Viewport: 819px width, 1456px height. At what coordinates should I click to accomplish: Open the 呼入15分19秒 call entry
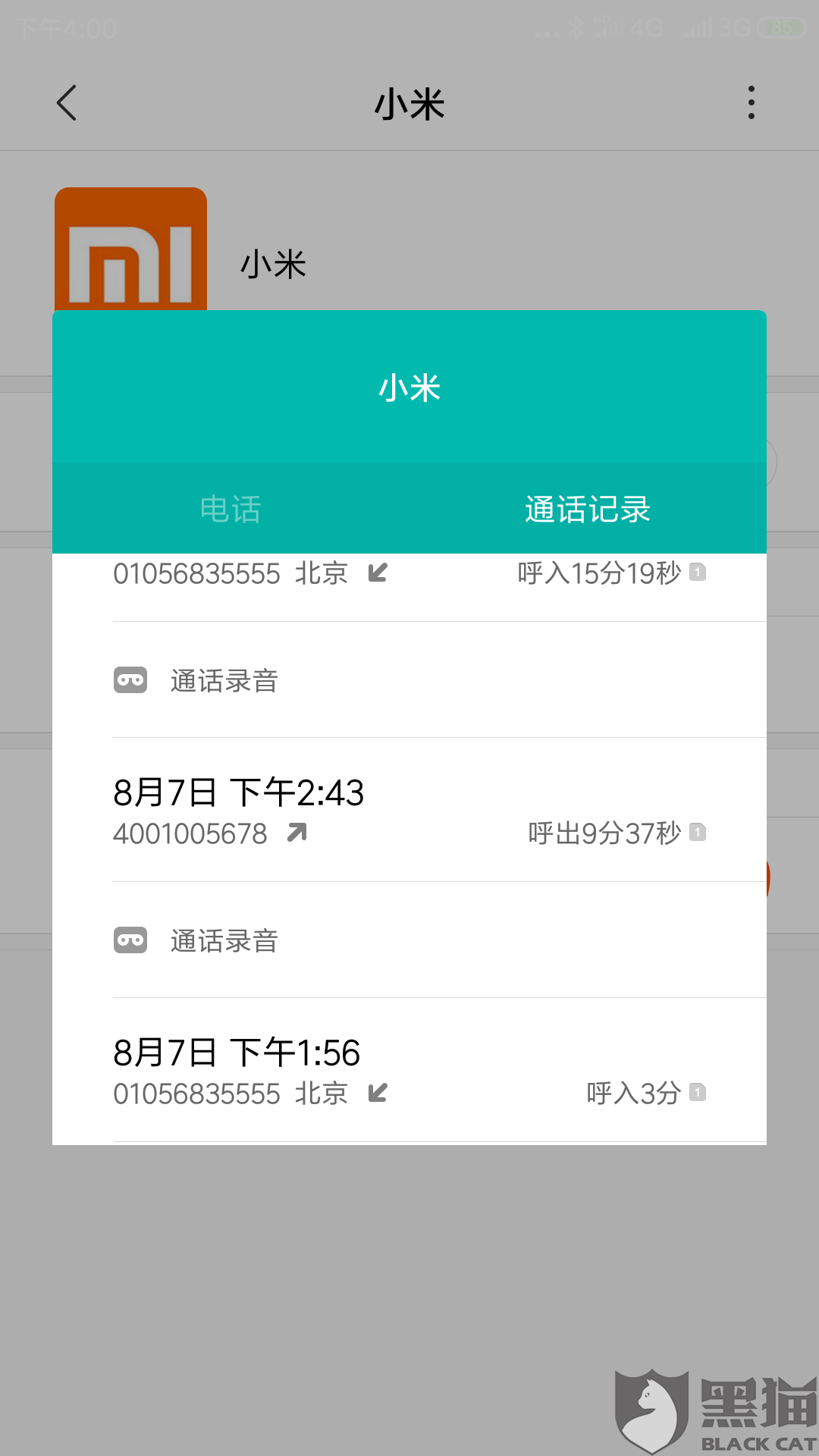[x=409, y=576]
